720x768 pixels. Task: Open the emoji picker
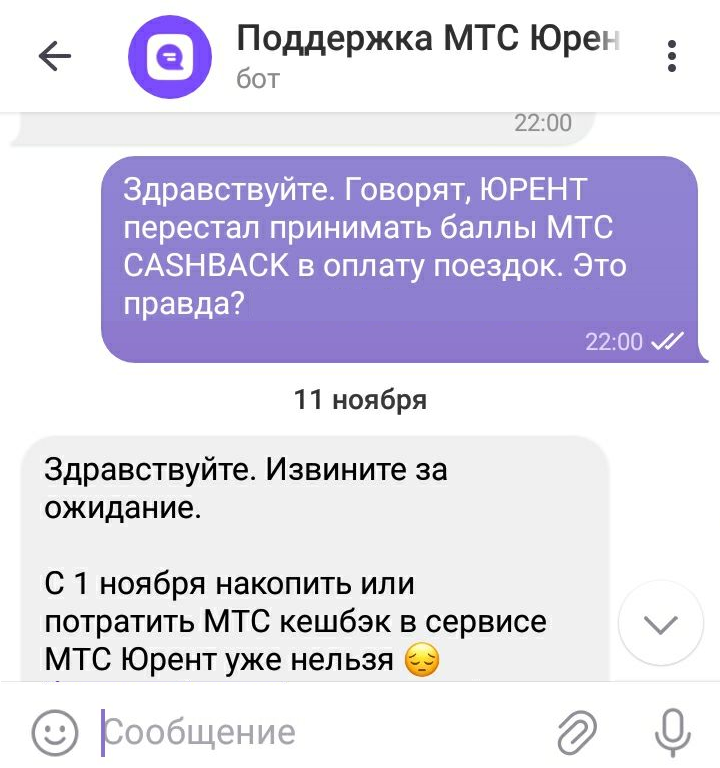[55, 732]
